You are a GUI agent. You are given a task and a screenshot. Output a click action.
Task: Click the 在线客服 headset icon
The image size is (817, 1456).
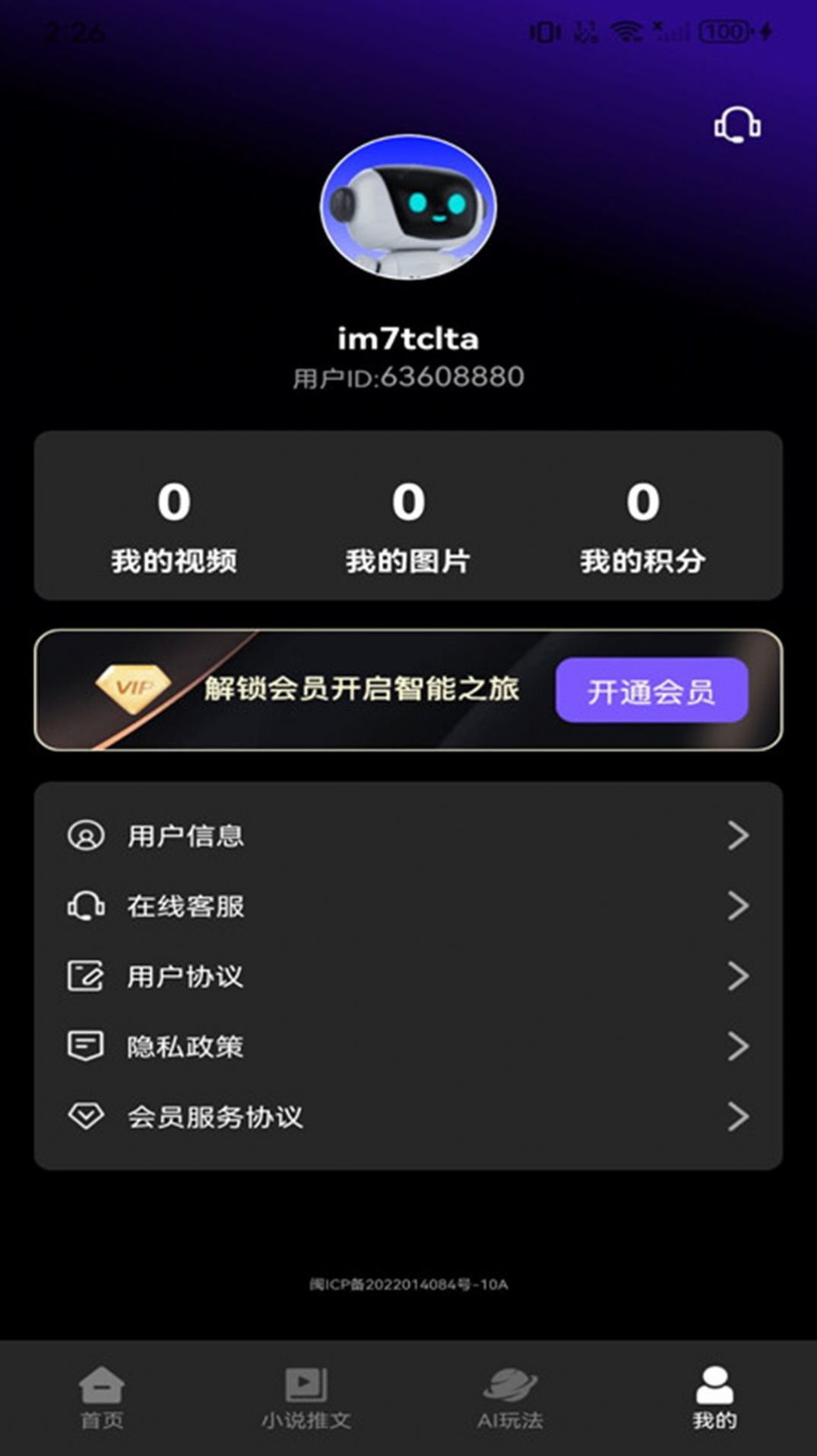point(86,905)
